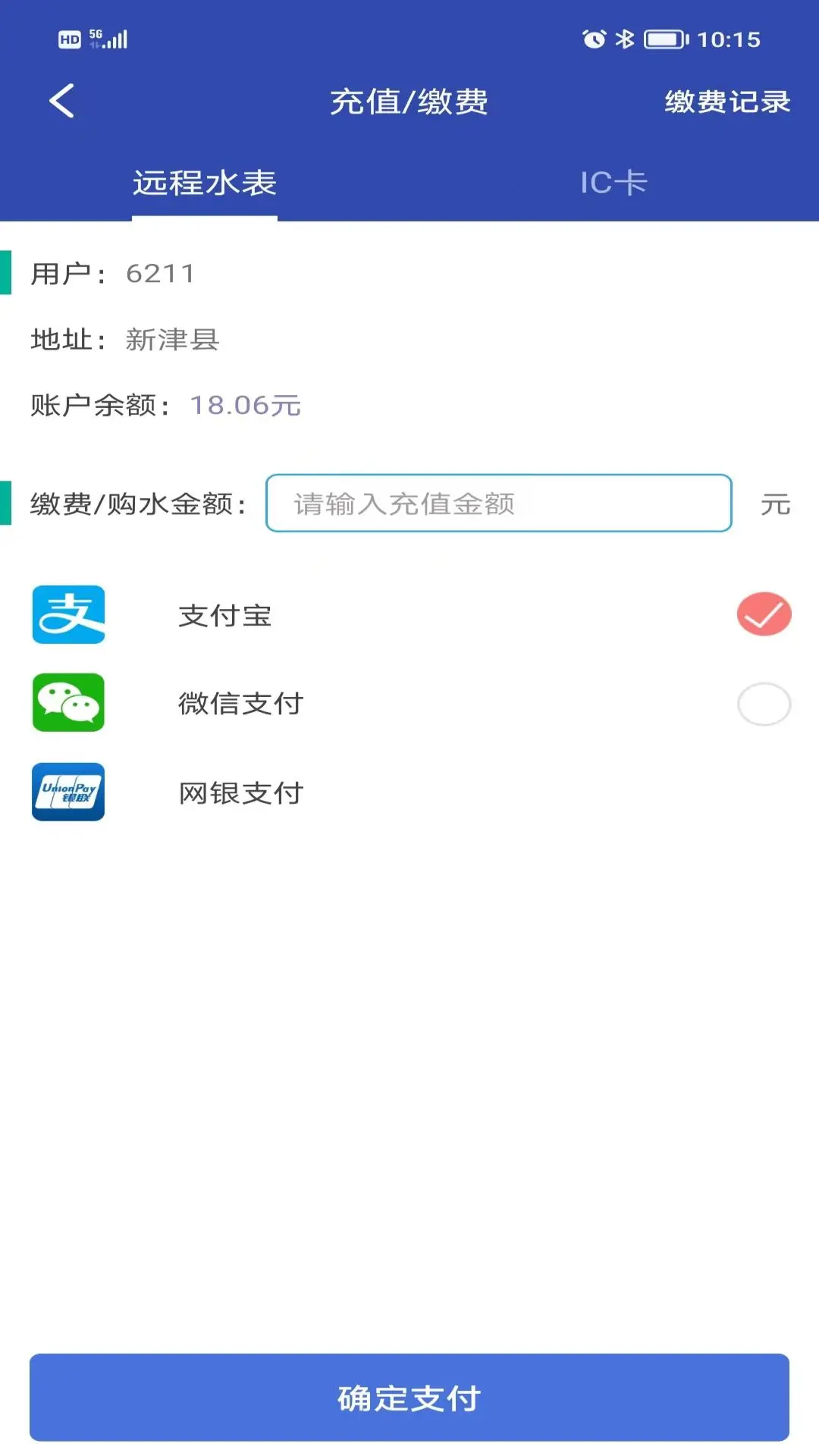The image size is (819, 1456).
Task: Deselect the checked Alipay radio button
Action: coord(763,616)
